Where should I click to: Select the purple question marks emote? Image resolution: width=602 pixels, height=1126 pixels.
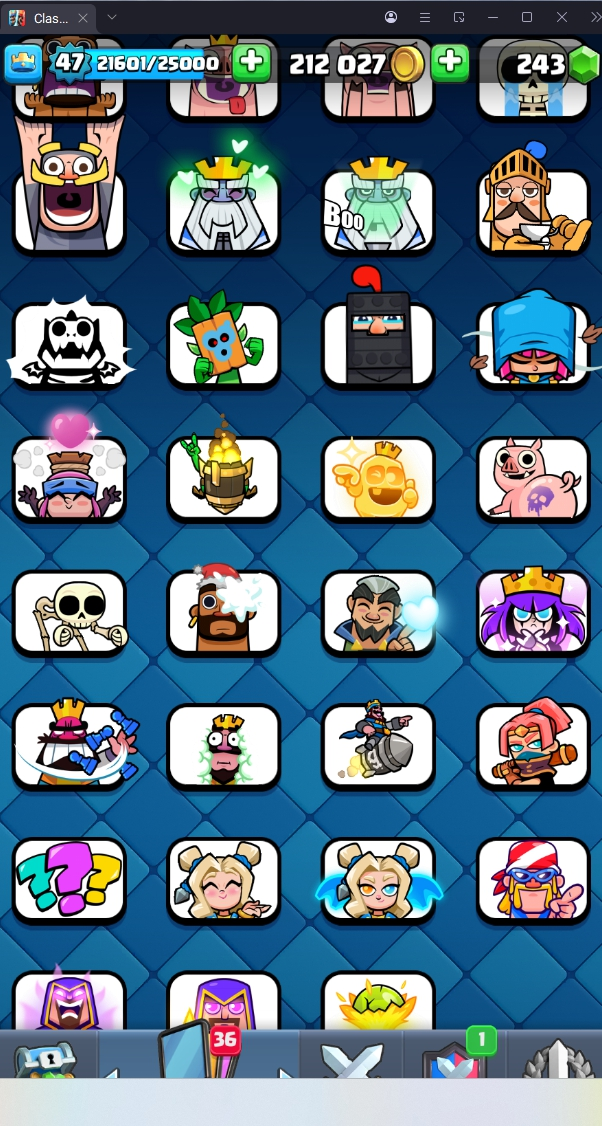click(69, 879)
